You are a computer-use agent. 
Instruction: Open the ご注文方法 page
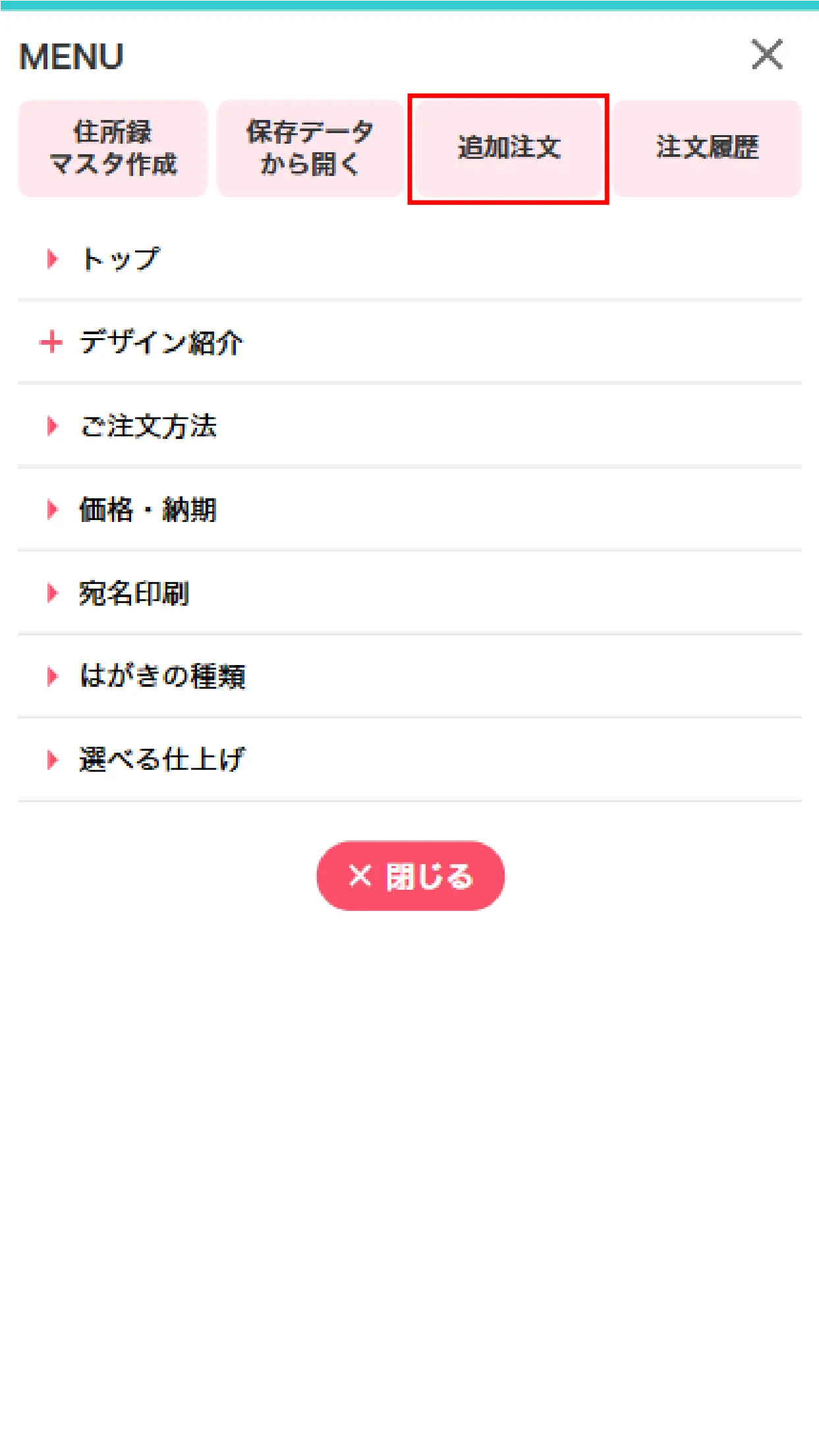(150, 426)
